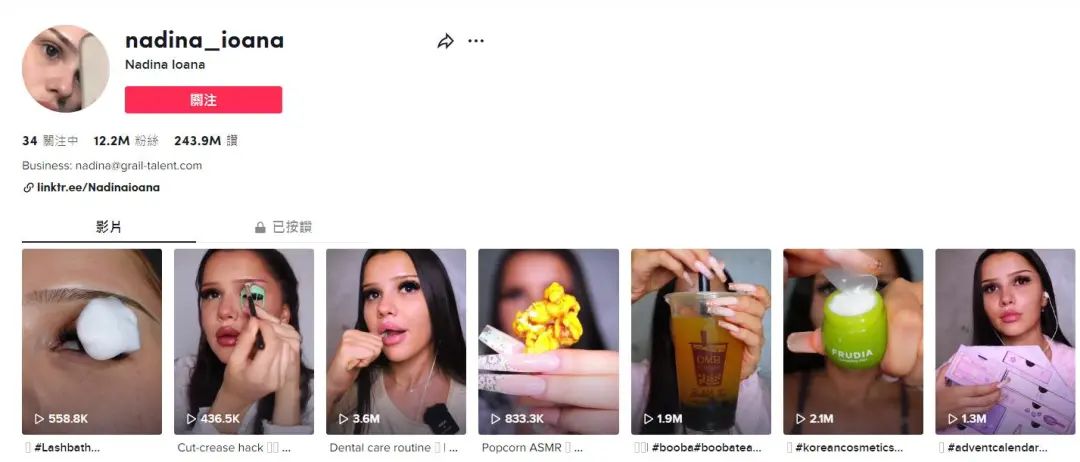Open the #booba bubble tea video
This screenshot has height=462, width=1080.
701,341
